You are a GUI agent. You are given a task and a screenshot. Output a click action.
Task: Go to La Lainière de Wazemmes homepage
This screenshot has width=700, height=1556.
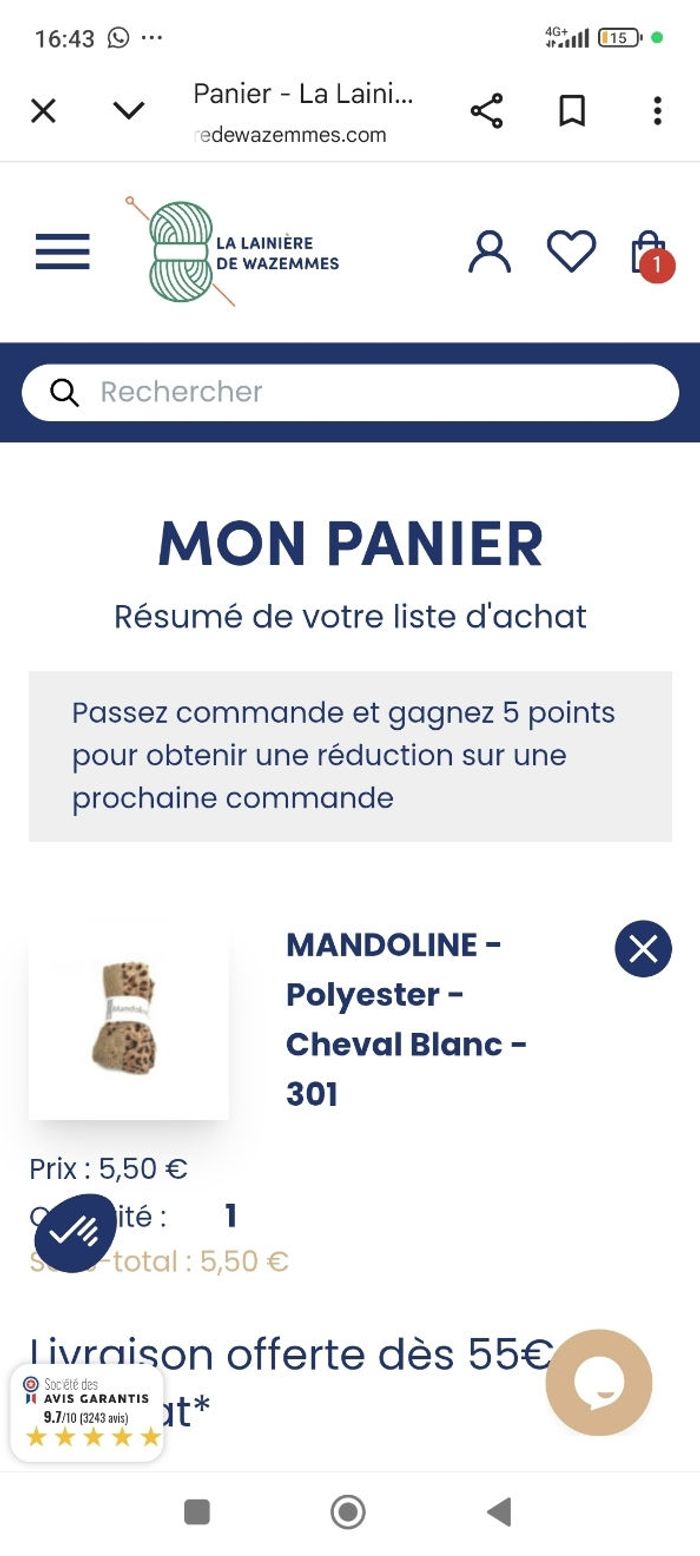point(235,252)
